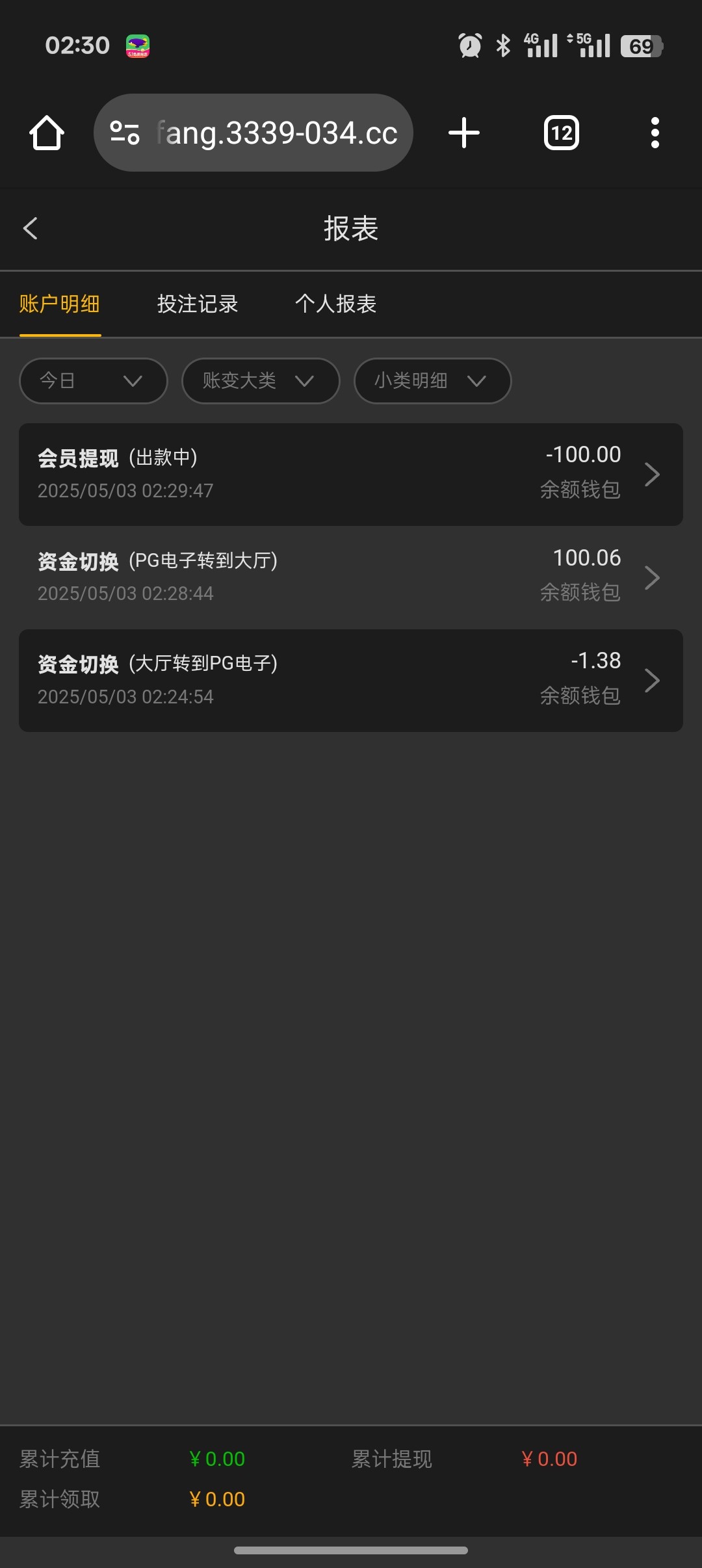Open browser overflow menu

click(655, 133)
